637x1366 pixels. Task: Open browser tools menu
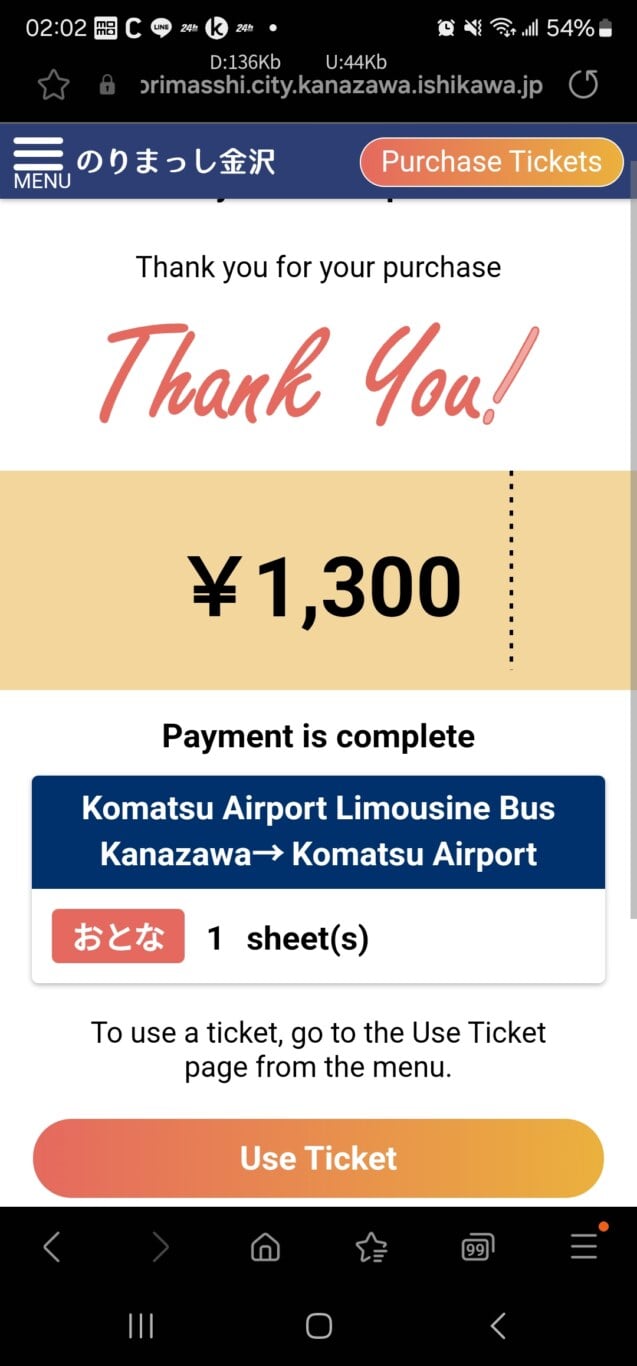pos(583,1246)
